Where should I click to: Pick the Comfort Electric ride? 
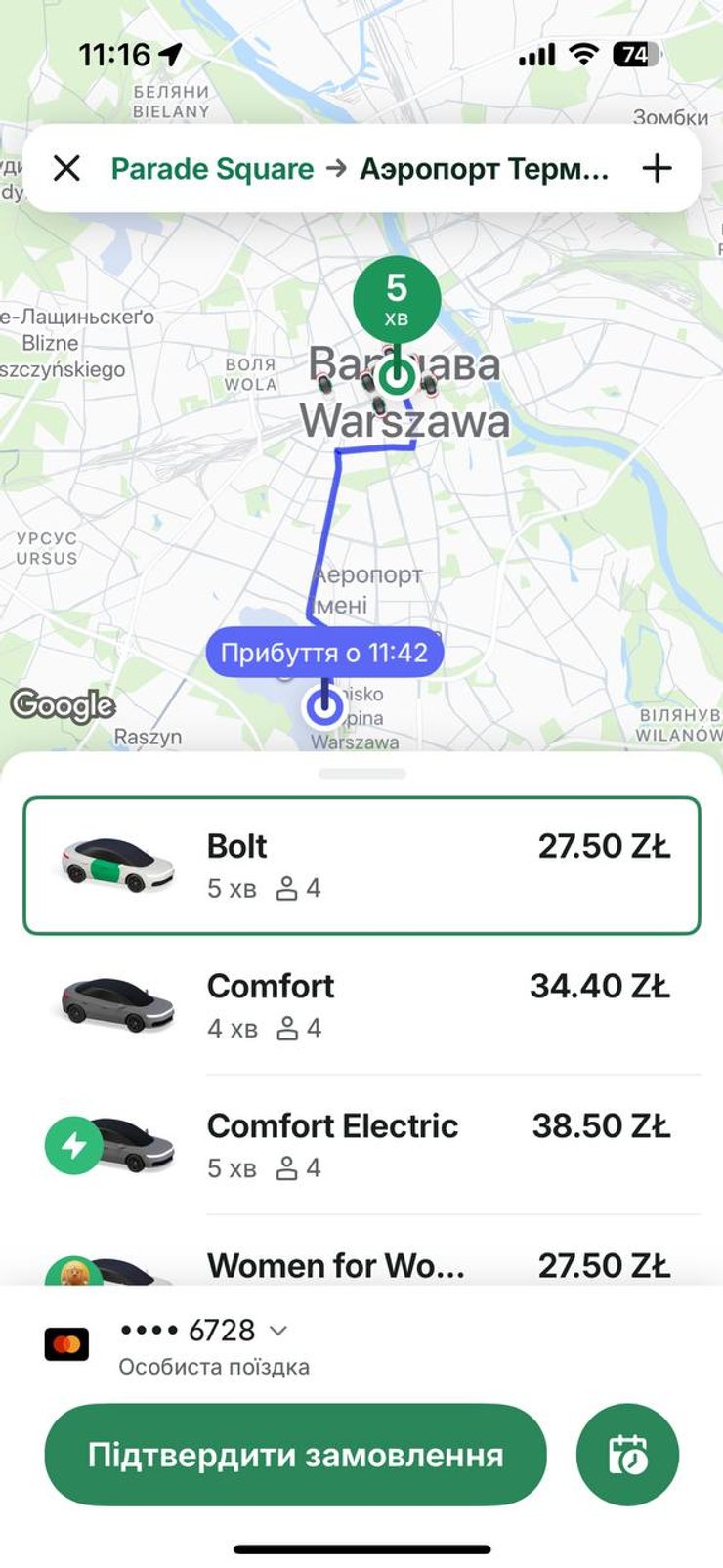(x=361, y=1145)
